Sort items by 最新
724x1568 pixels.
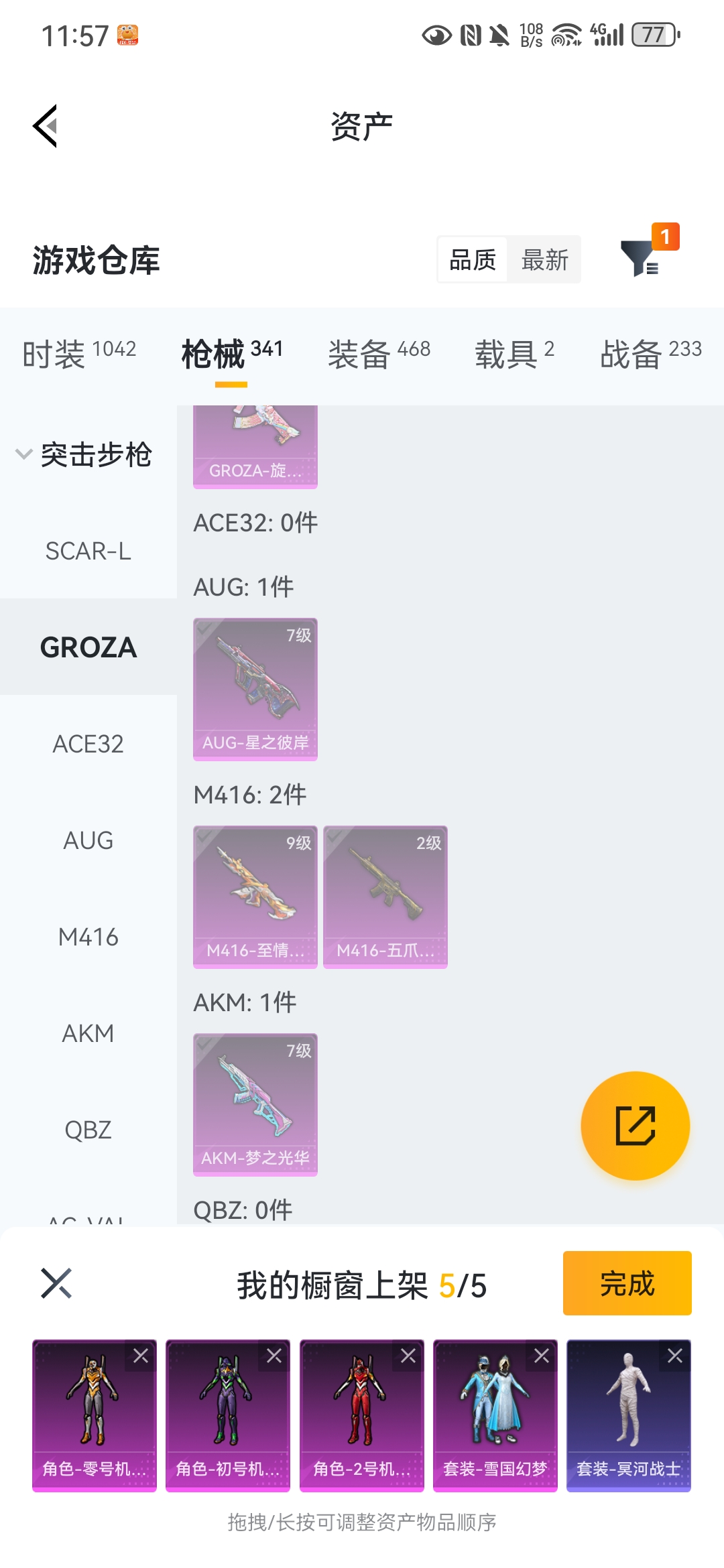(544, 260)
